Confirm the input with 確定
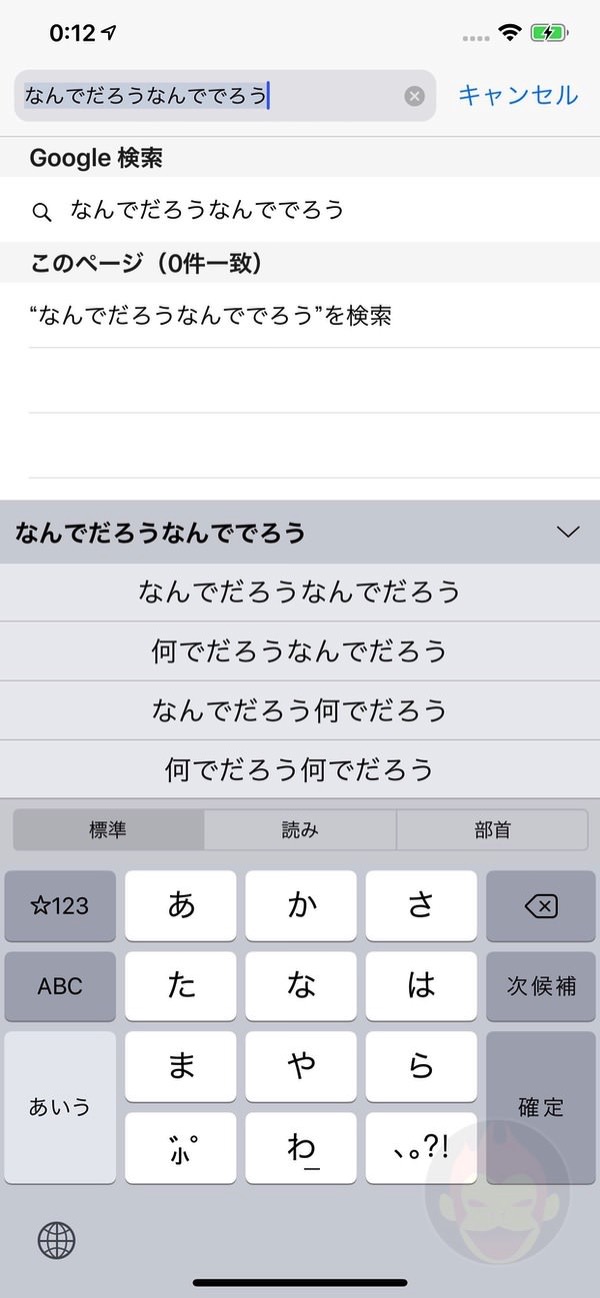This screenshot has width=600, height=1298. [x=540, y=1108]
